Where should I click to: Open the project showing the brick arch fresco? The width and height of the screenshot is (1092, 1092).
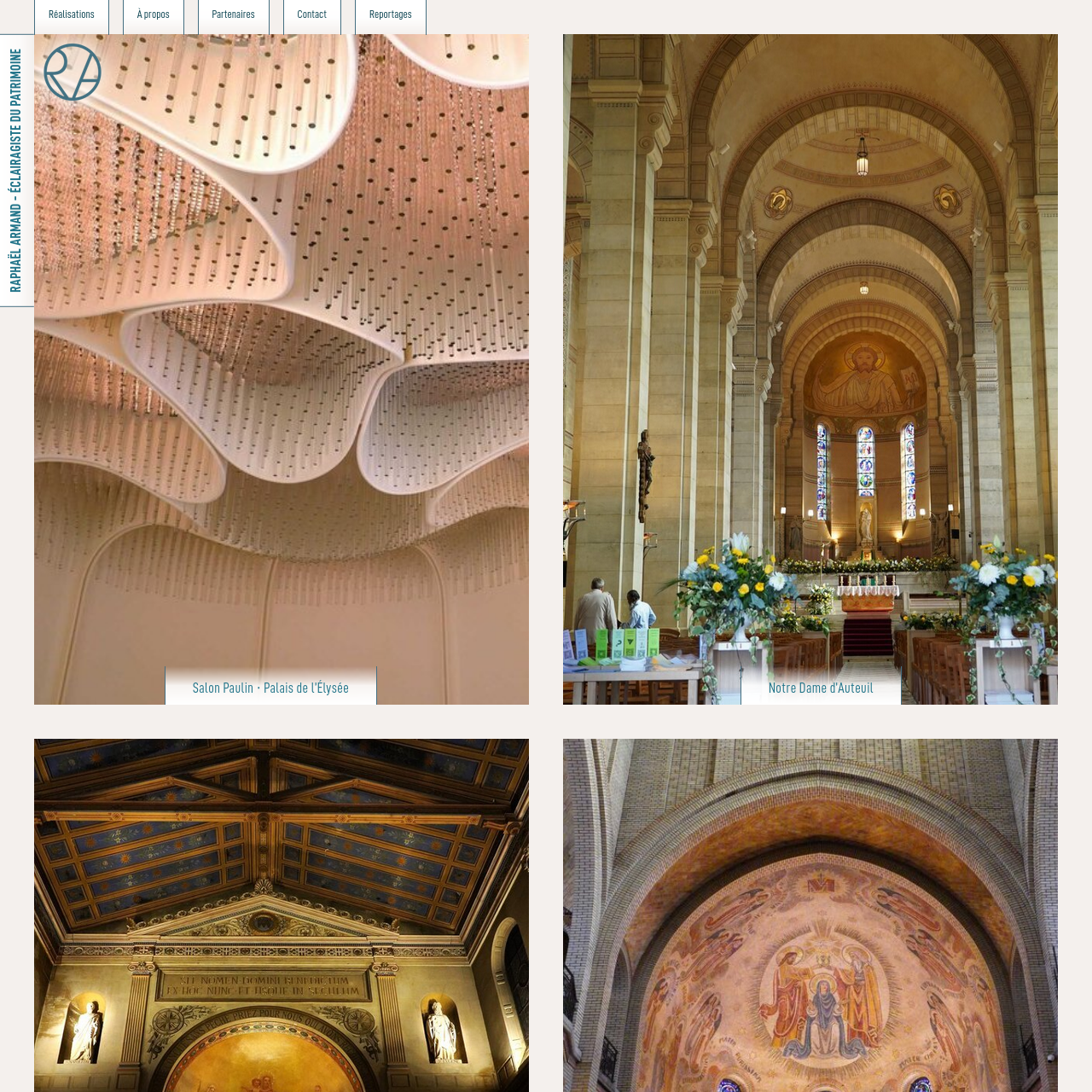click(x=810, y=915)
